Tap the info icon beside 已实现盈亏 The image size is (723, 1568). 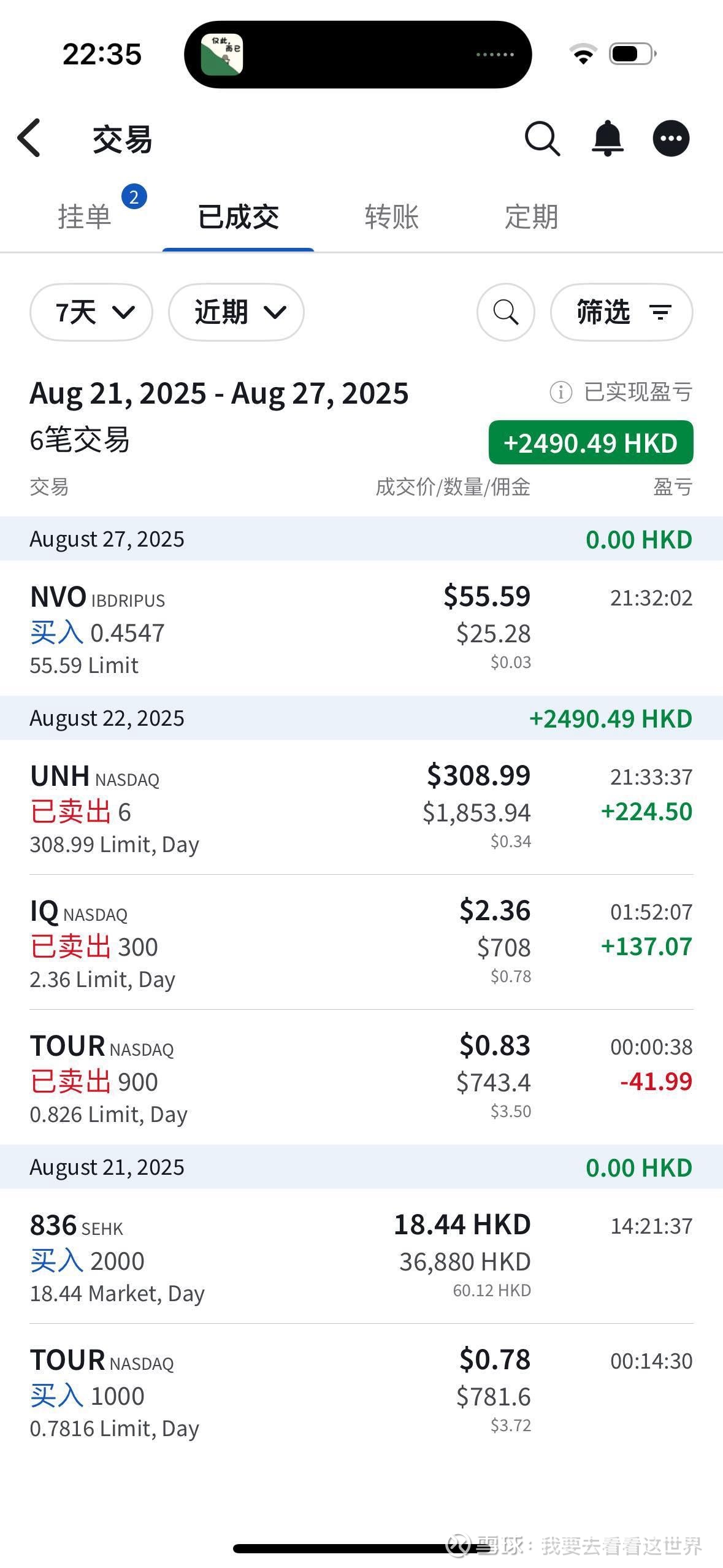560,392
